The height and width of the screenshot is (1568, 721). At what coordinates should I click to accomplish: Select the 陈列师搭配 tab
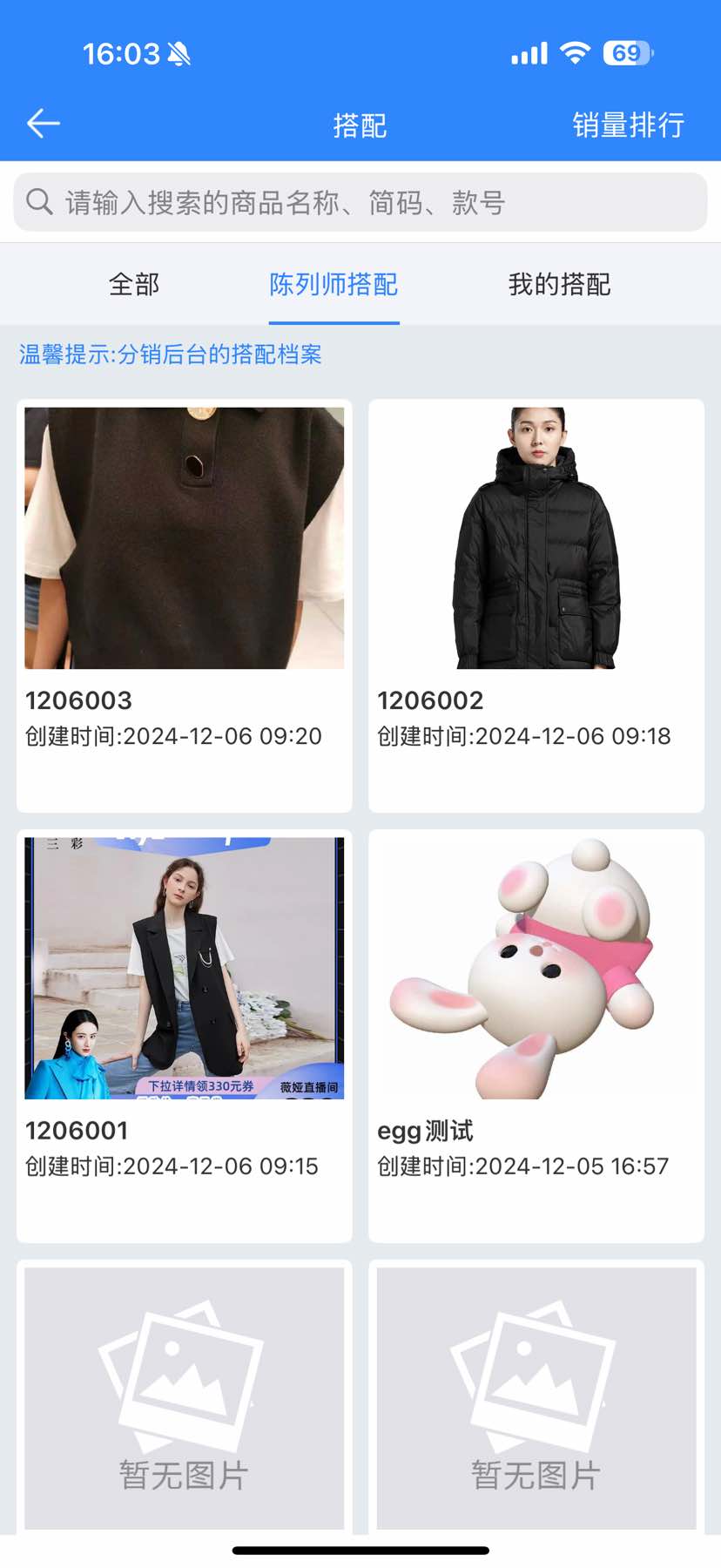point(334,284)
